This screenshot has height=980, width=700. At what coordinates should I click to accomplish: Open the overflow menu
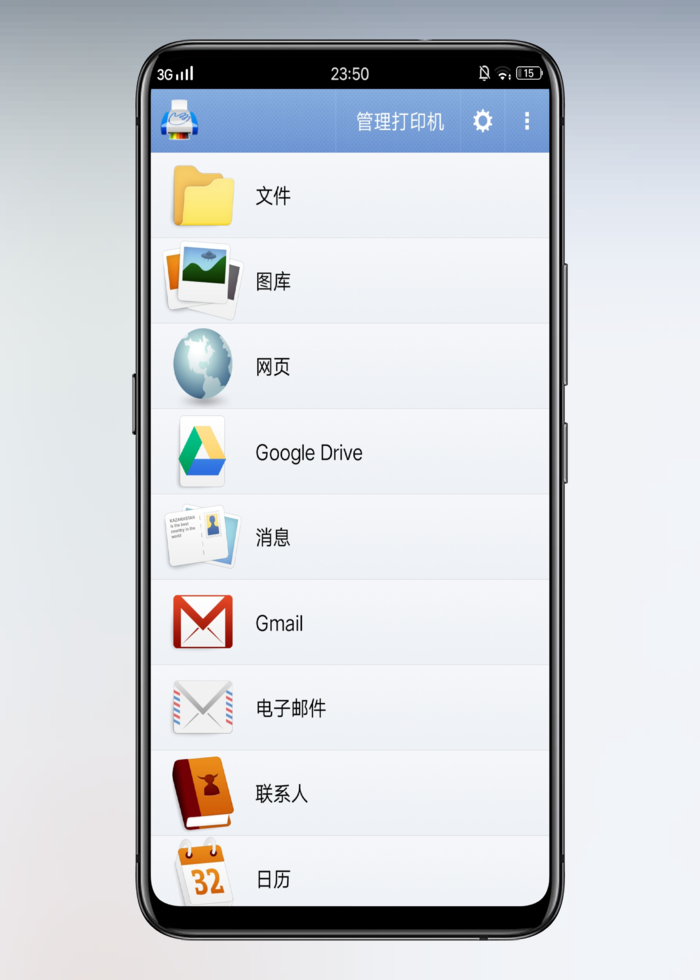pos(527,122)
